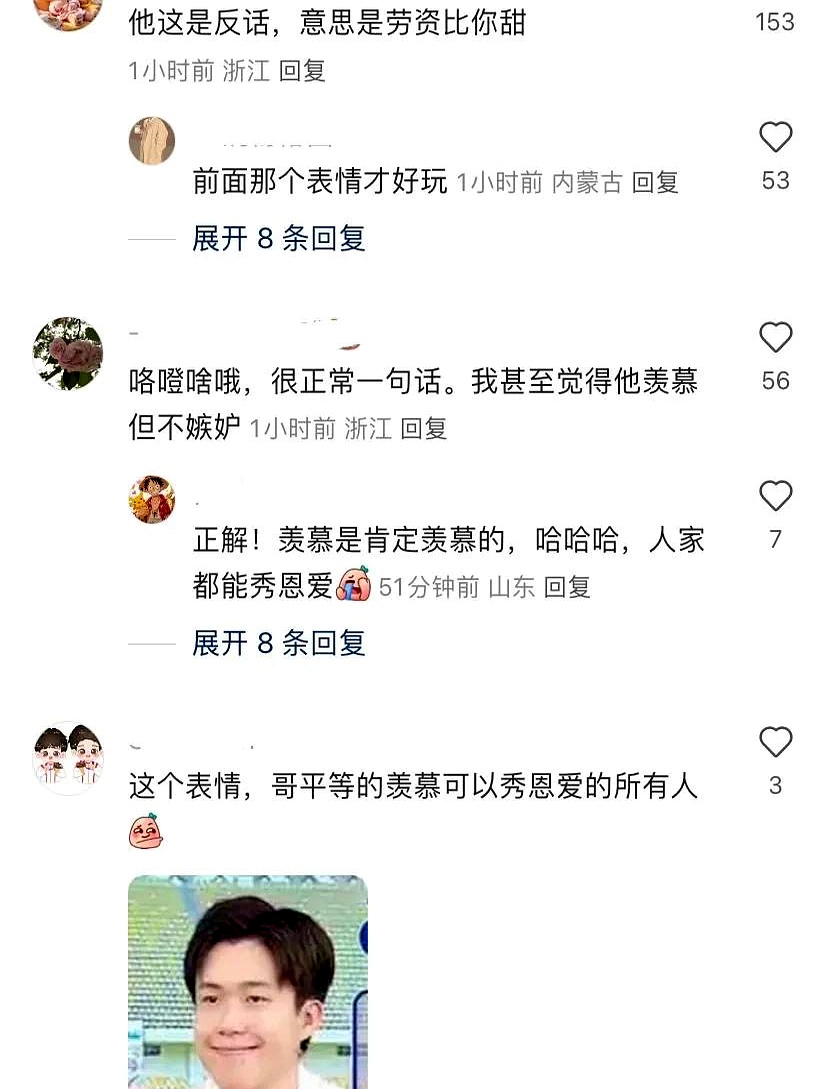Reply to the comment 他这是反话
The image size is (828, 1089).
tap(302, 71)
